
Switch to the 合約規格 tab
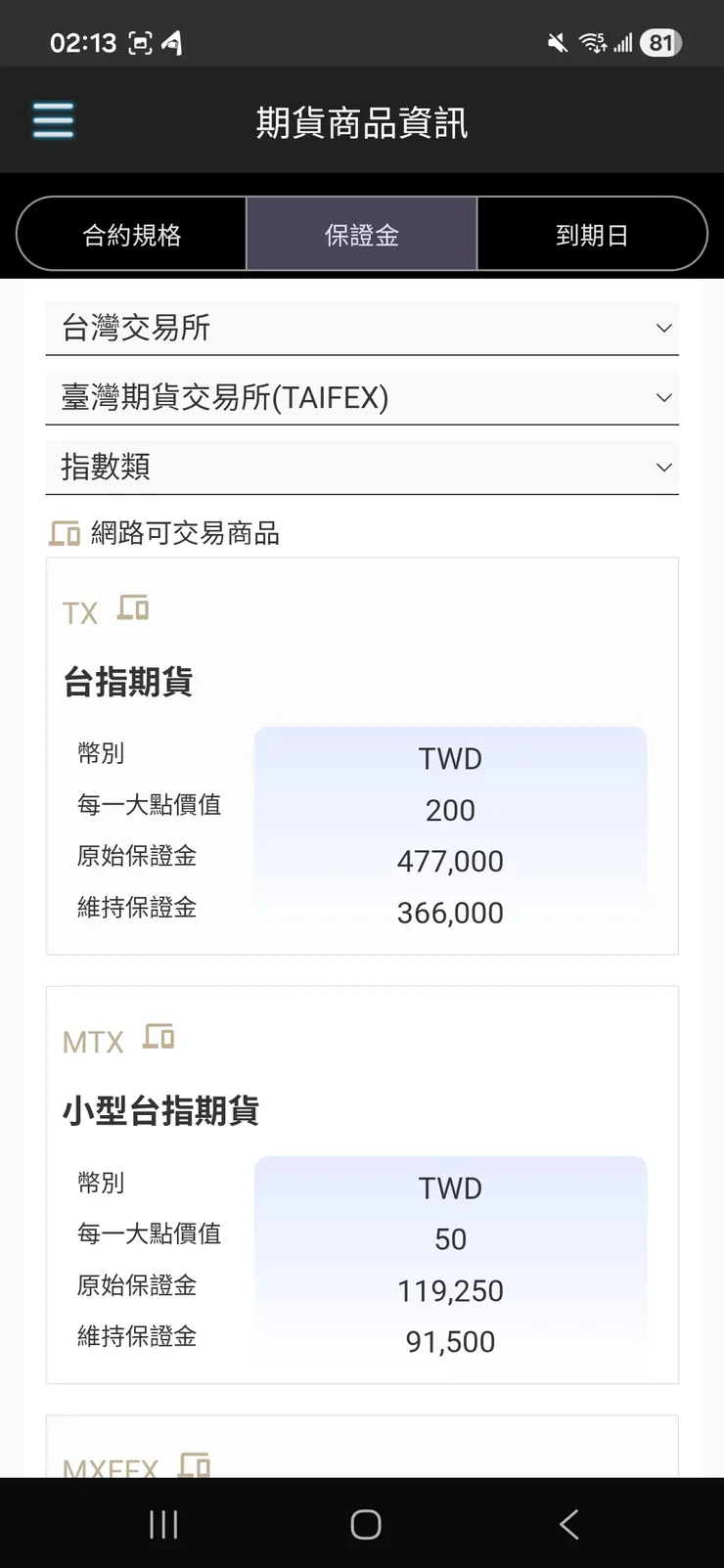point(130,233)
